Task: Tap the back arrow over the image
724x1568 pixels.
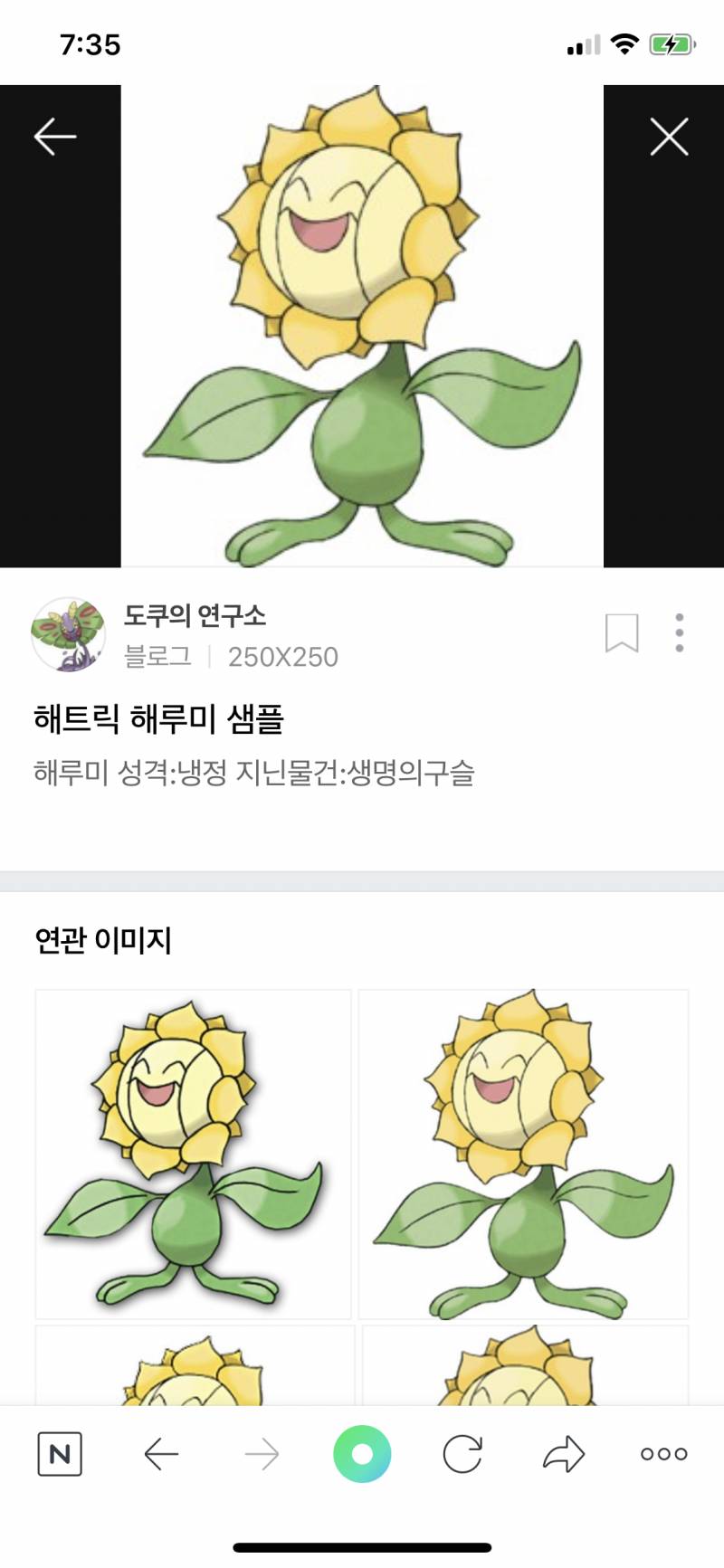Action: point(54,136)
